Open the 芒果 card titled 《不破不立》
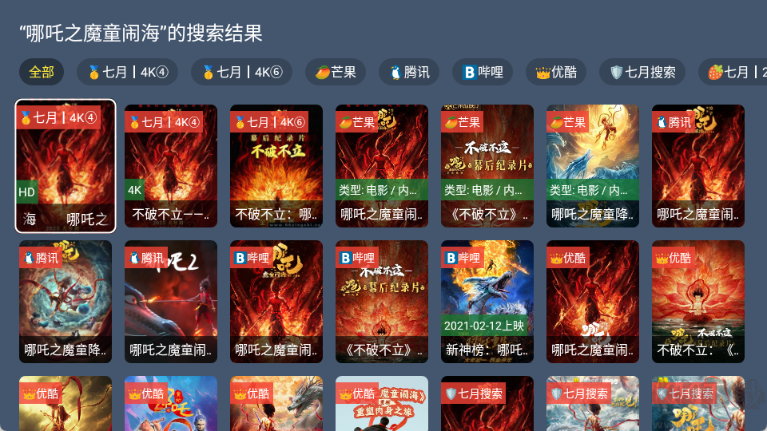This screenshot has width=767, height=431. coord(487,166)
